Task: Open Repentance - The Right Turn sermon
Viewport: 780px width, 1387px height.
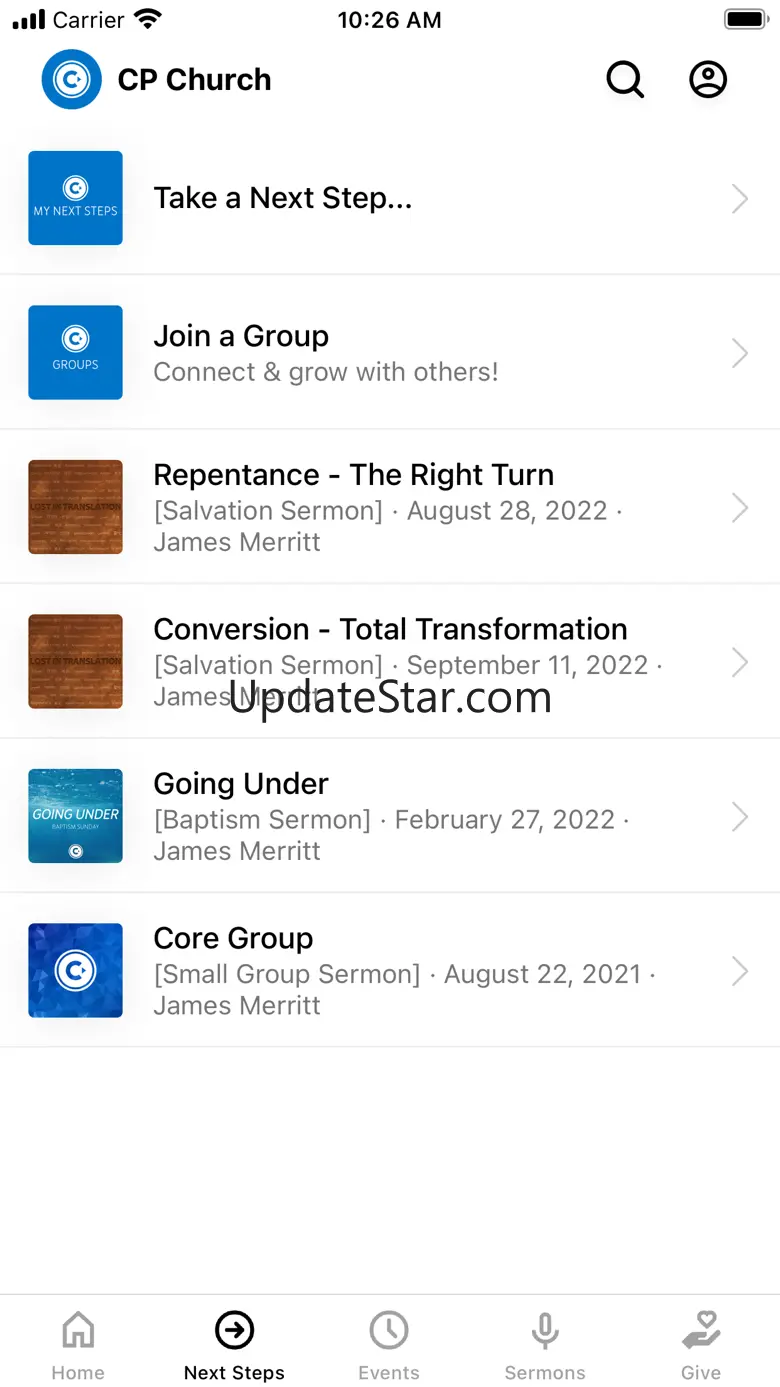Action: [x=390, y=507]
